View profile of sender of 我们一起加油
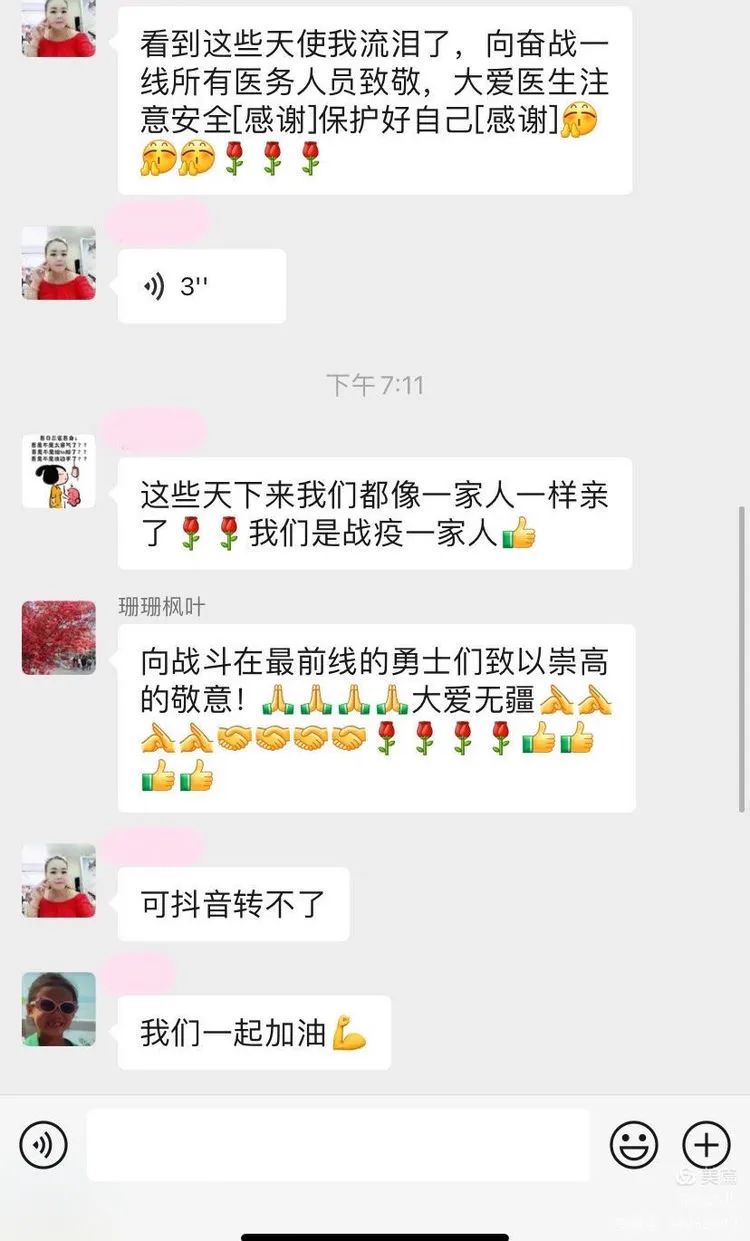The image size is (750, 1241). (x=59, y=1009)
